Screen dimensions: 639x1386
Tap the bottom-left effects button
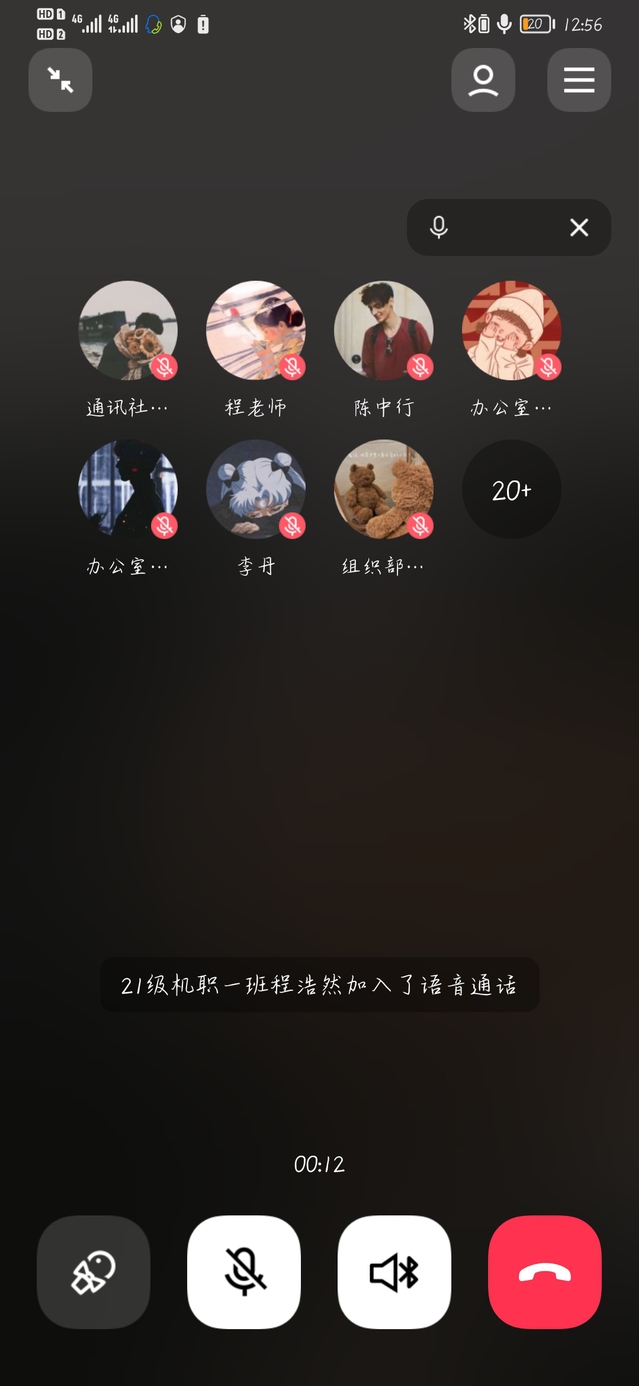tap(93, 1272)
